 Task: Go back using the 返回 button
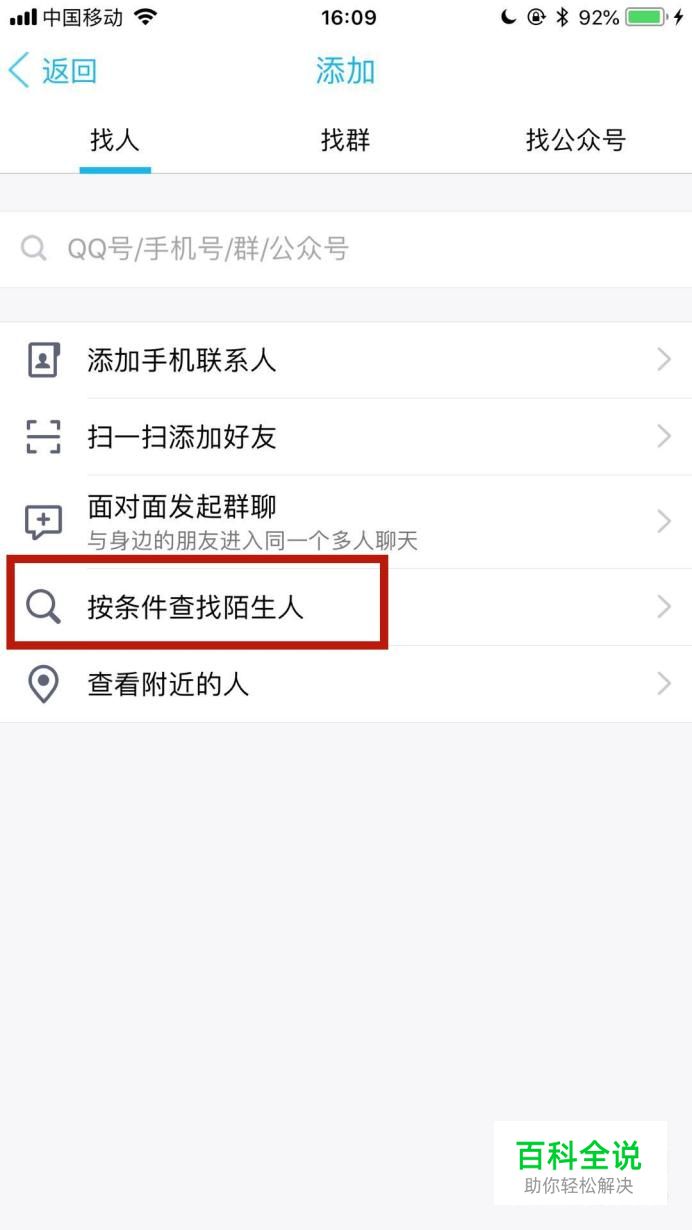point(52,71)
